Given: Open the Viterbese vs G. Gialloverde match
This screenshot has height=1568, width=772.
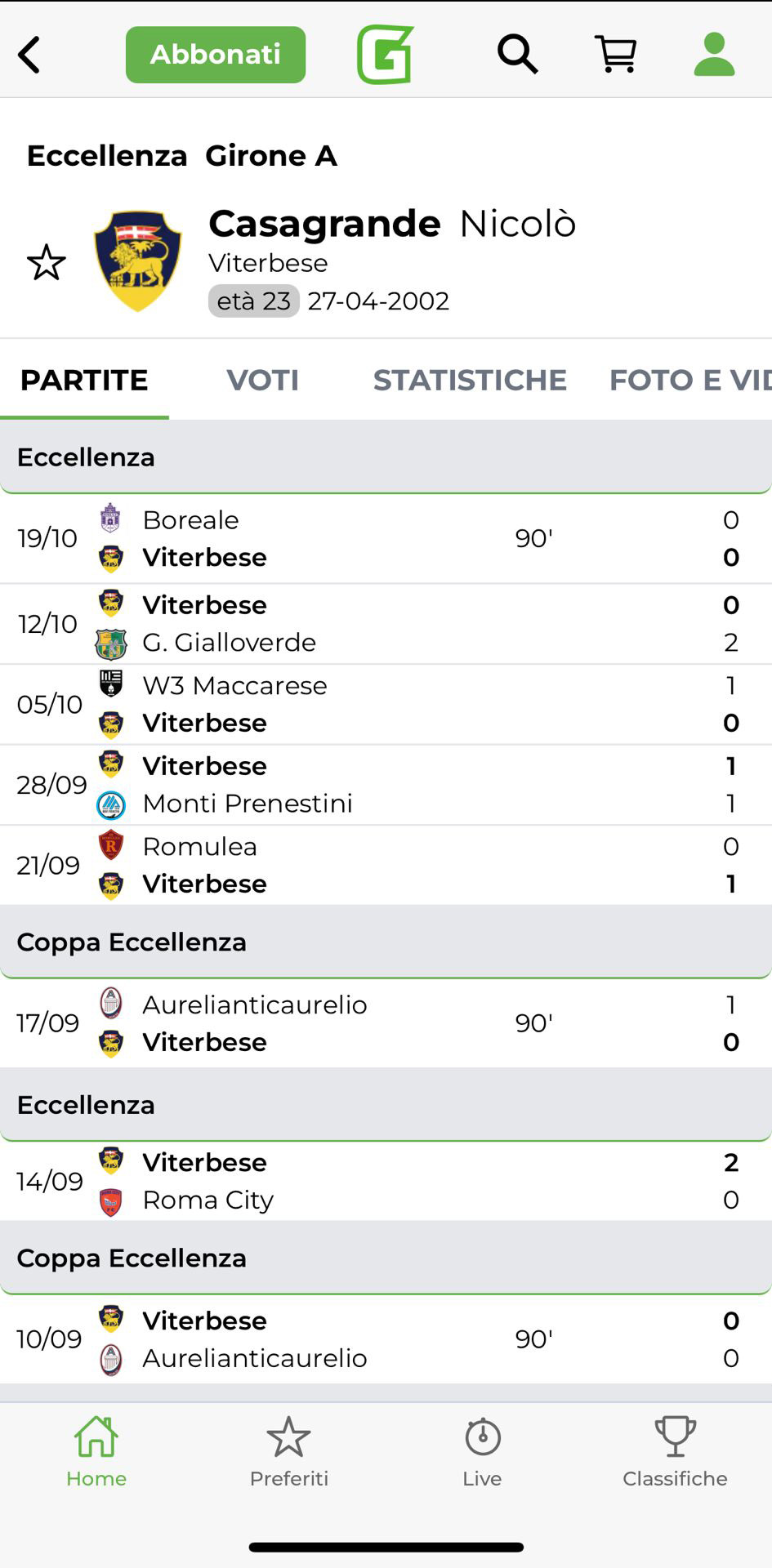Looking at the screenshot, I should coord(386,623).
